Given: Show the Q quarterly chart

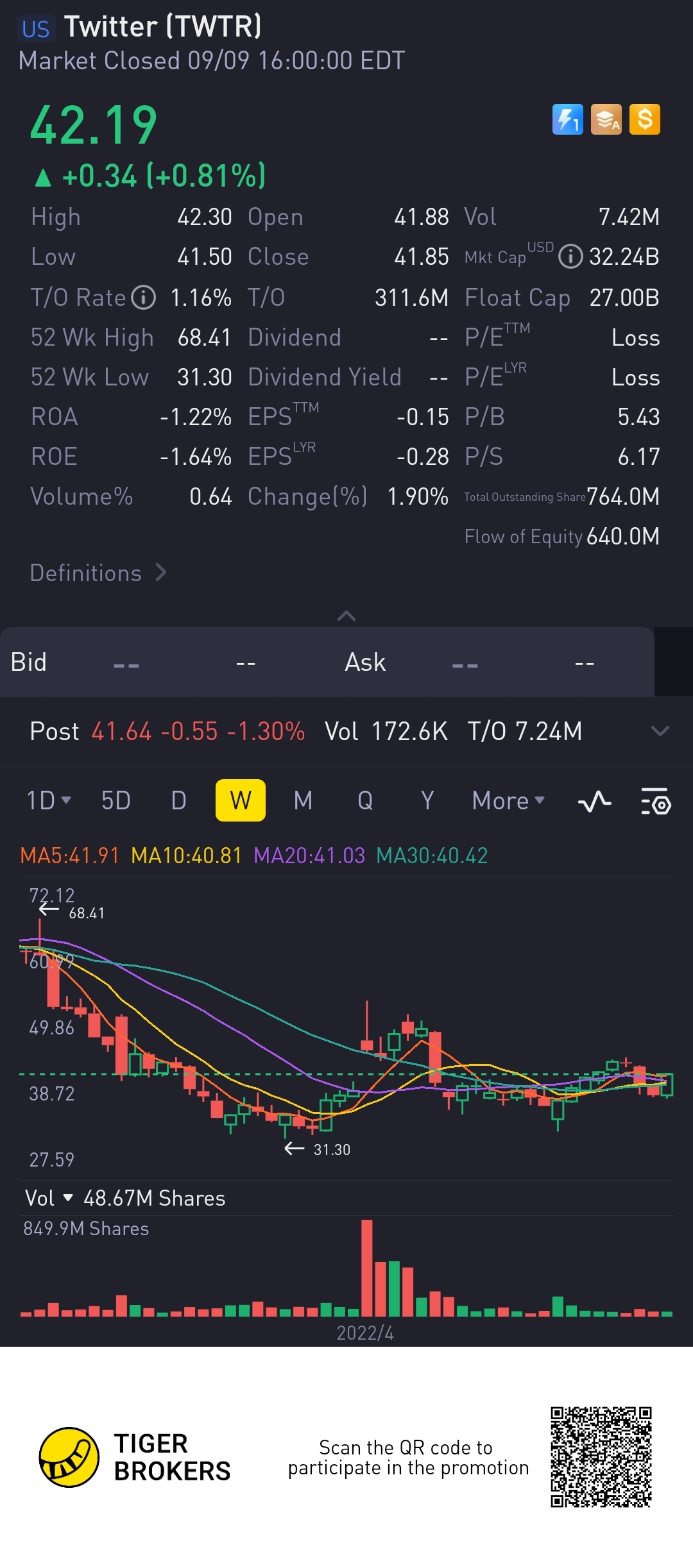Looking at the screenshot, I should coord(365,800).
